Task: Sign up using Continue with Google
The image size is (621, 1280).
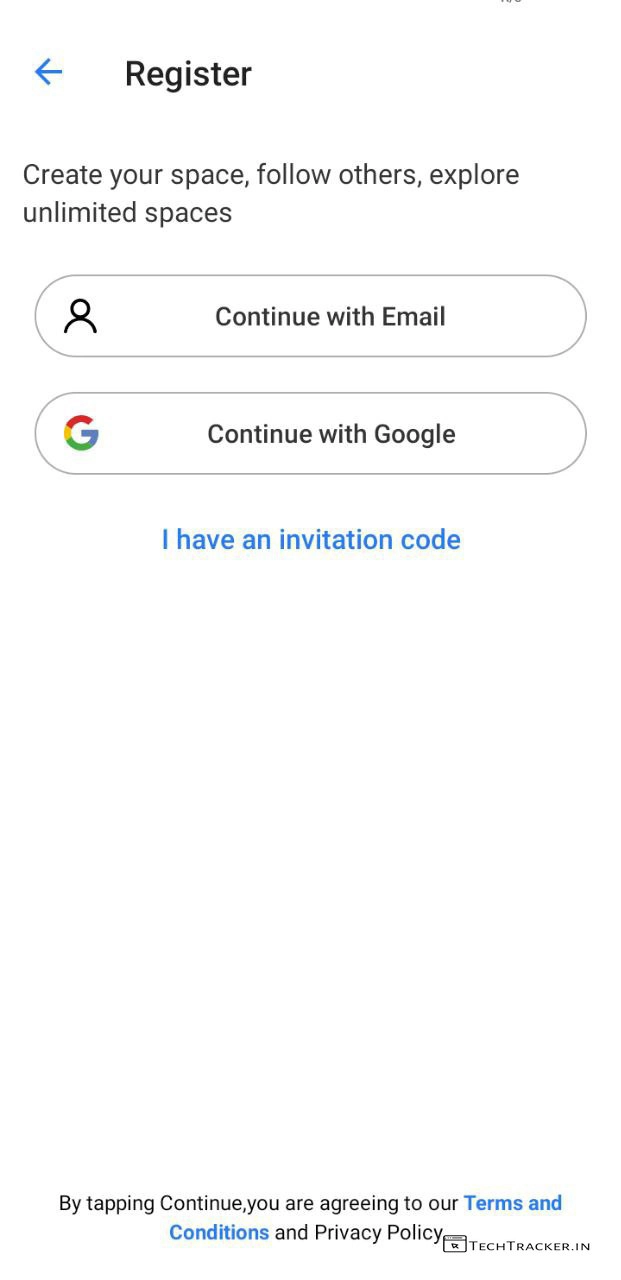Action: click(310, 433)
